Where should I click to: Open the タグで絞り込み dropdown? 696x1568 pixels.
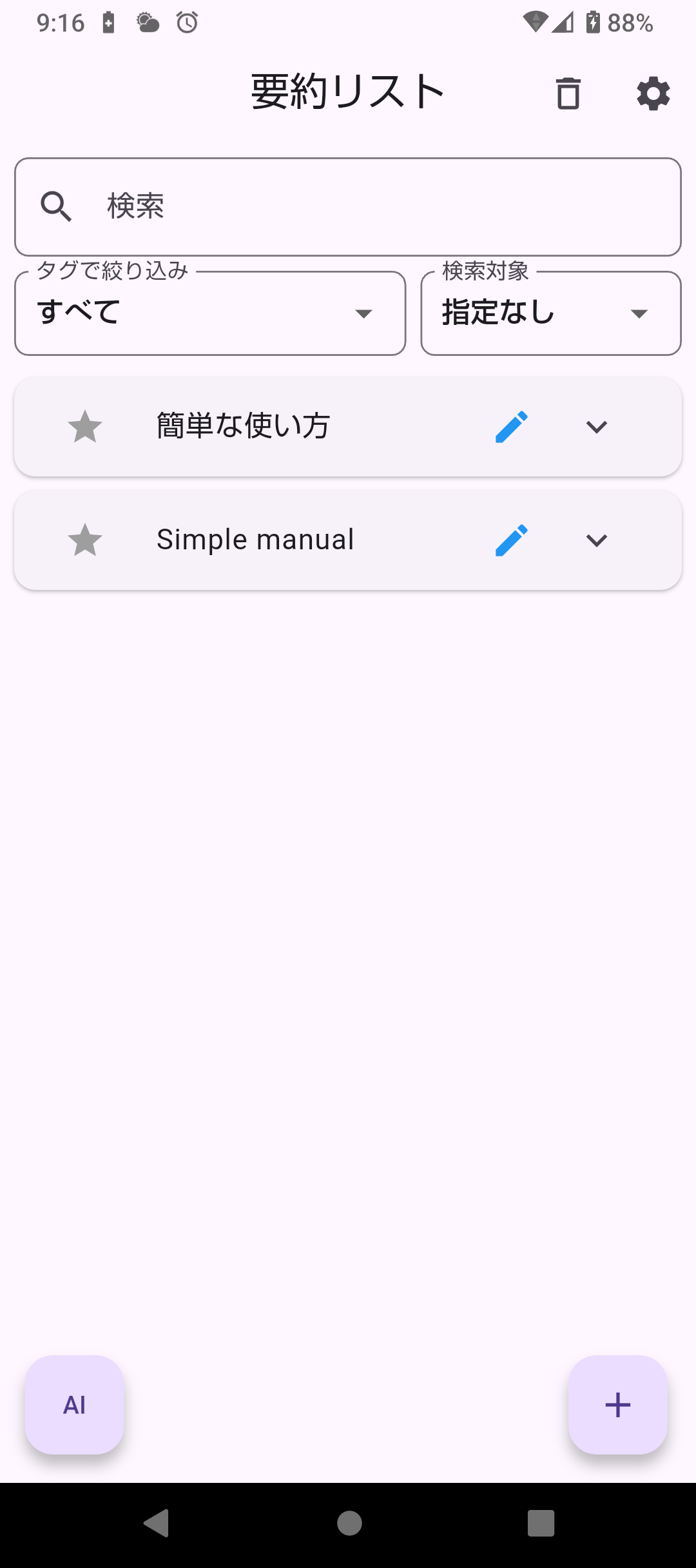[x=210, y=313]
